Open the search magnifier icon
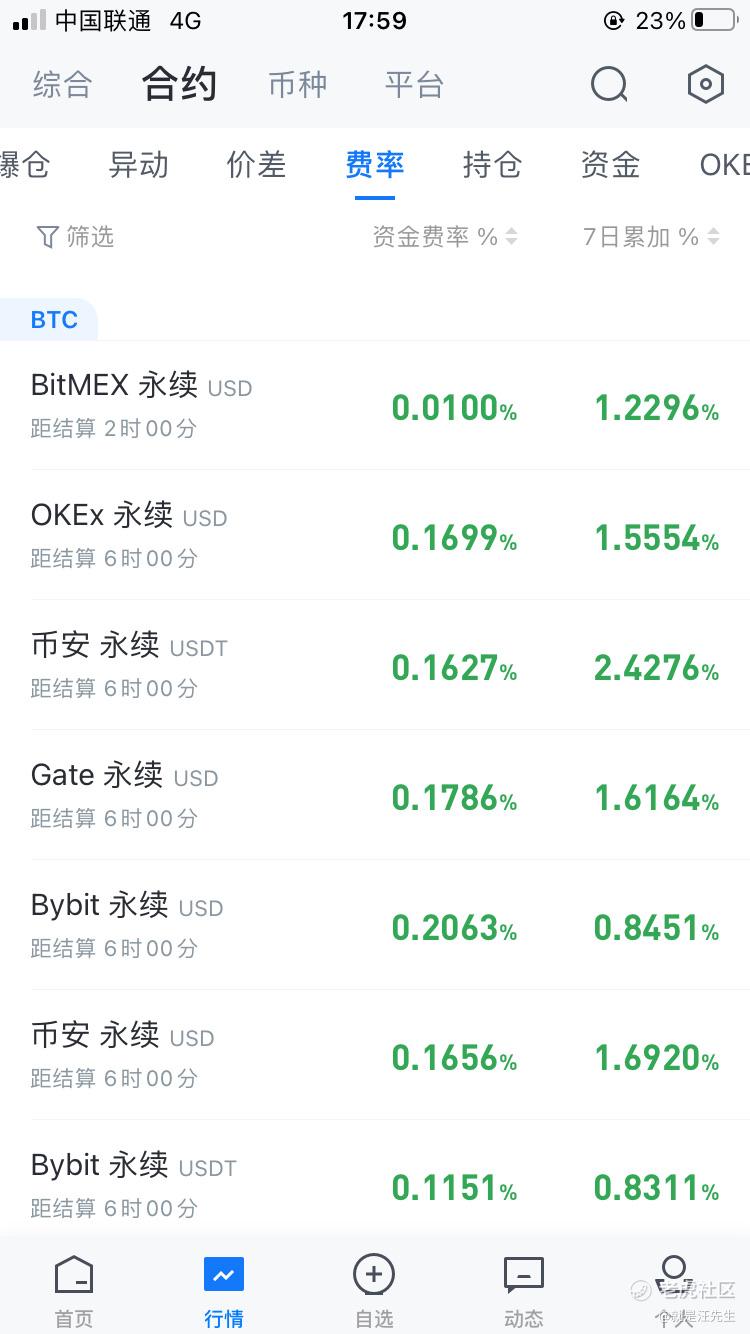 point(608,85)
